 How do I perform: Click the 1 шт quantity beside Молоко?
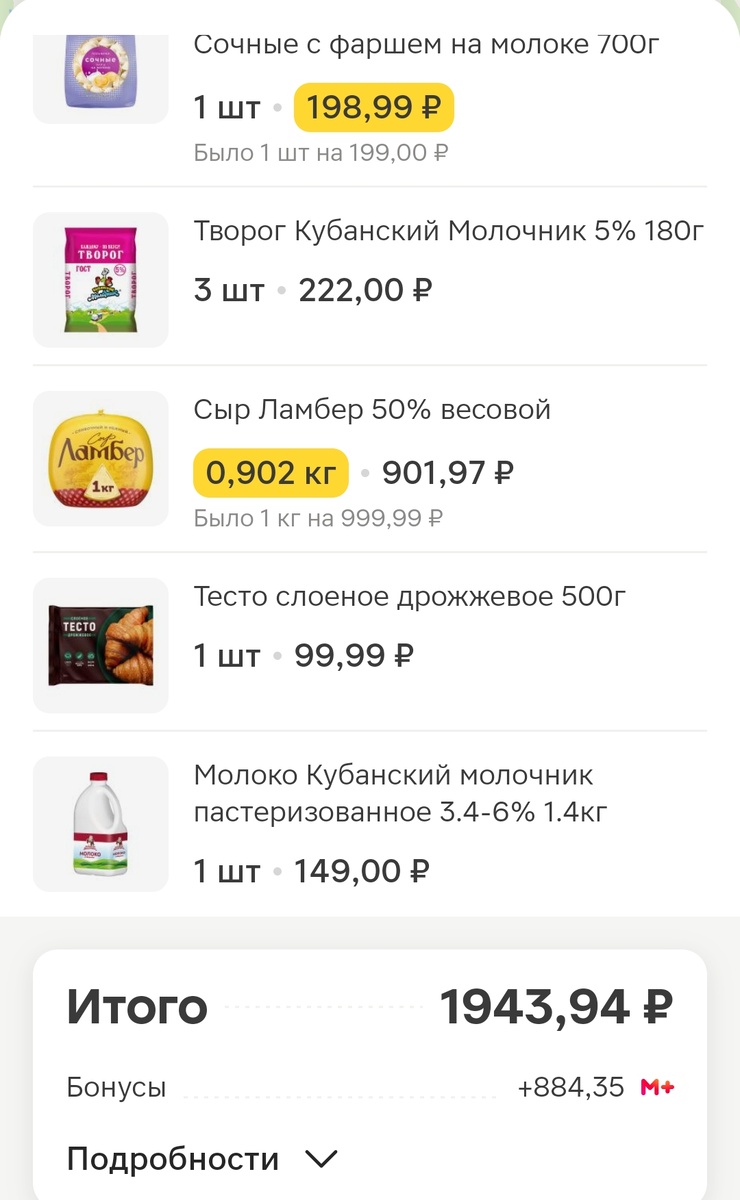click(228, 871)
